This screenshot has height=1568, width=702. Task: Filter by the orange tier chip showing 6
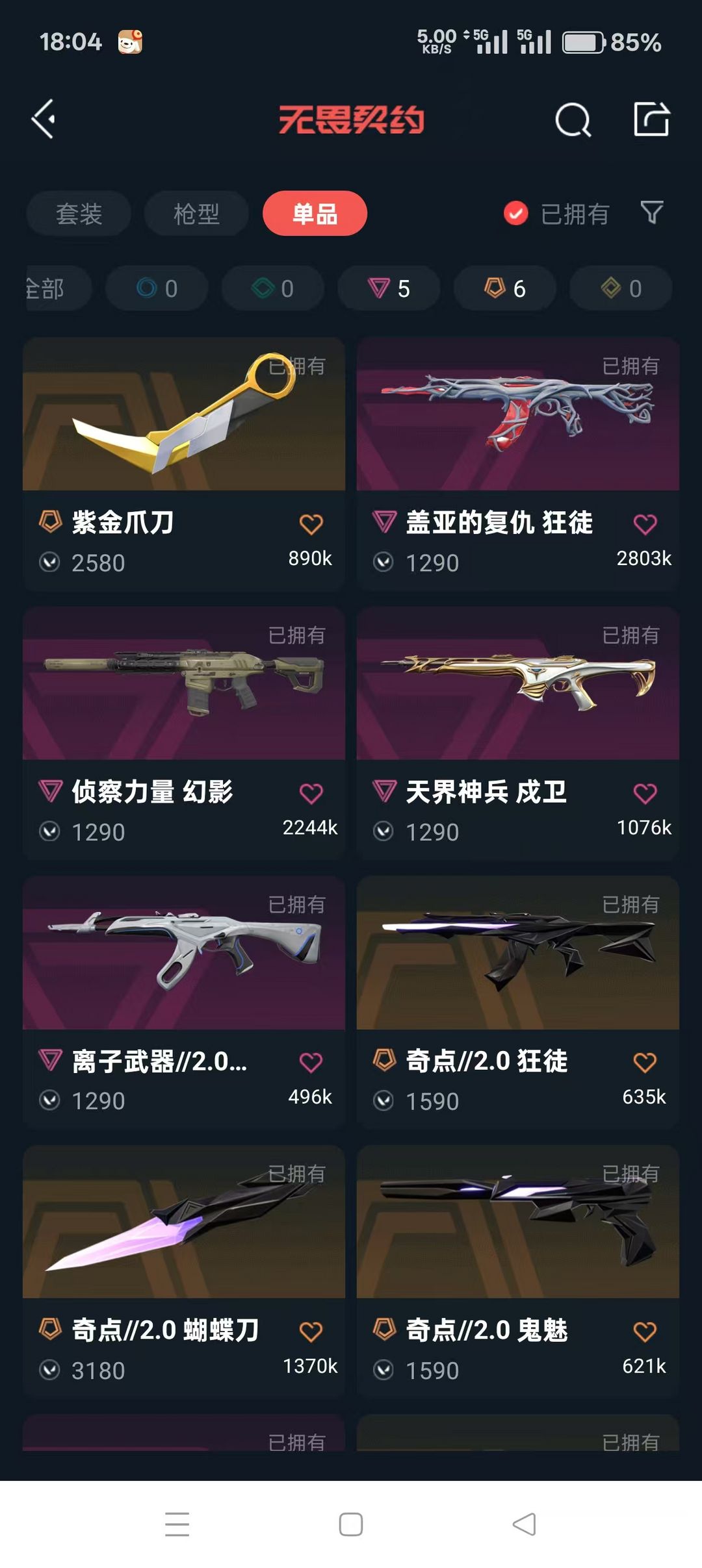tap(504, 288)
